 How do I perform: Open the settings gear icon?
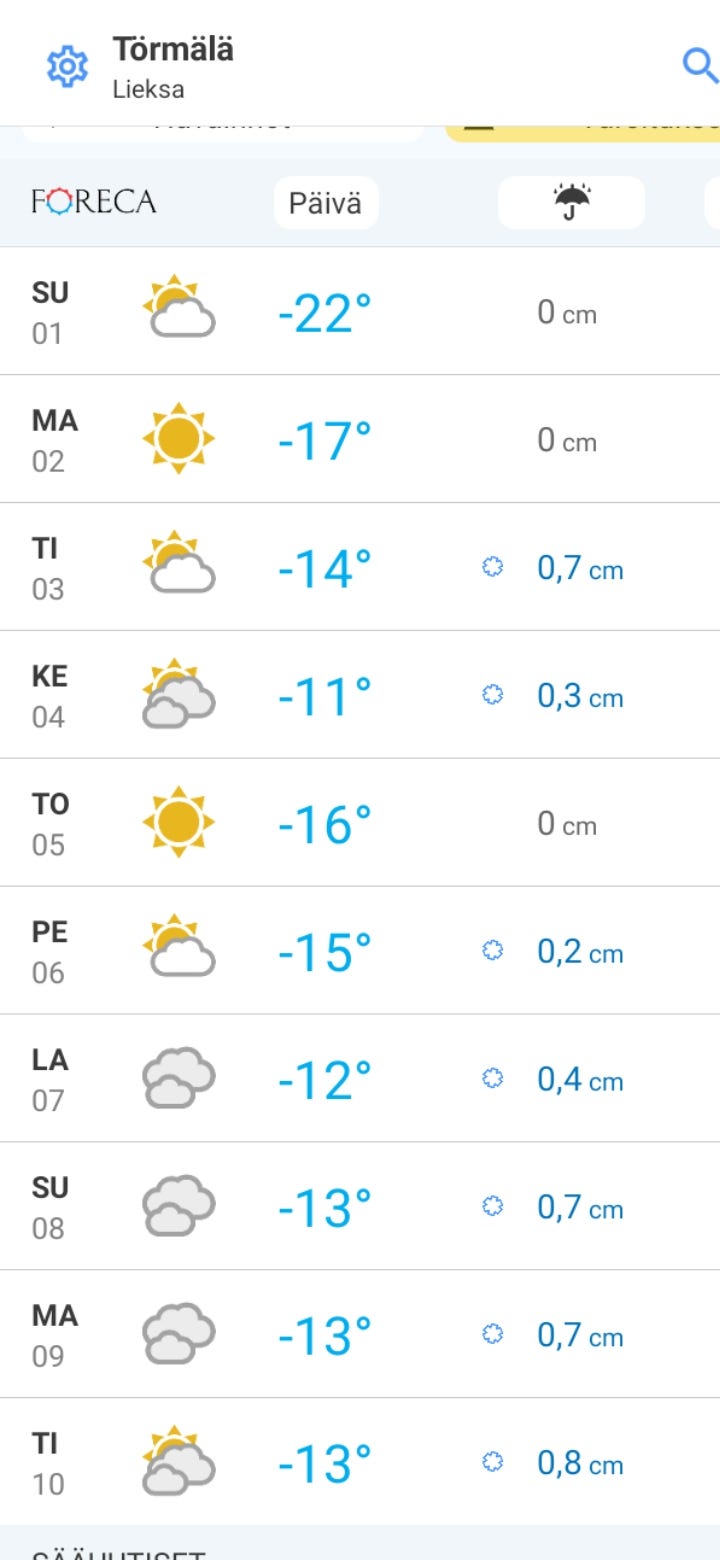[x=68, y=66]
